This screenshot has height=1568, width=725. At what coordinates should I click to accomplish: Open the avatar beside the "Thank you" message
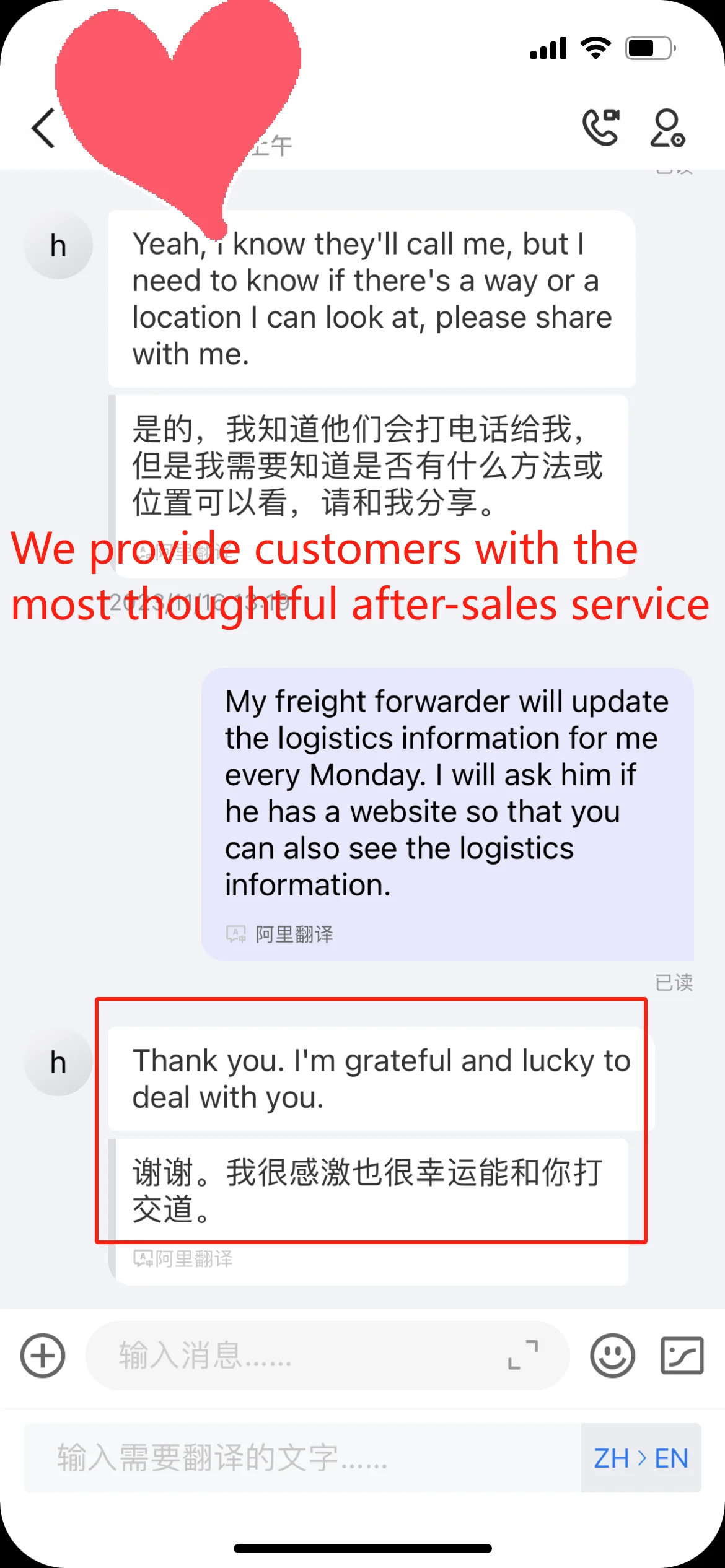tap(58, 1062)
